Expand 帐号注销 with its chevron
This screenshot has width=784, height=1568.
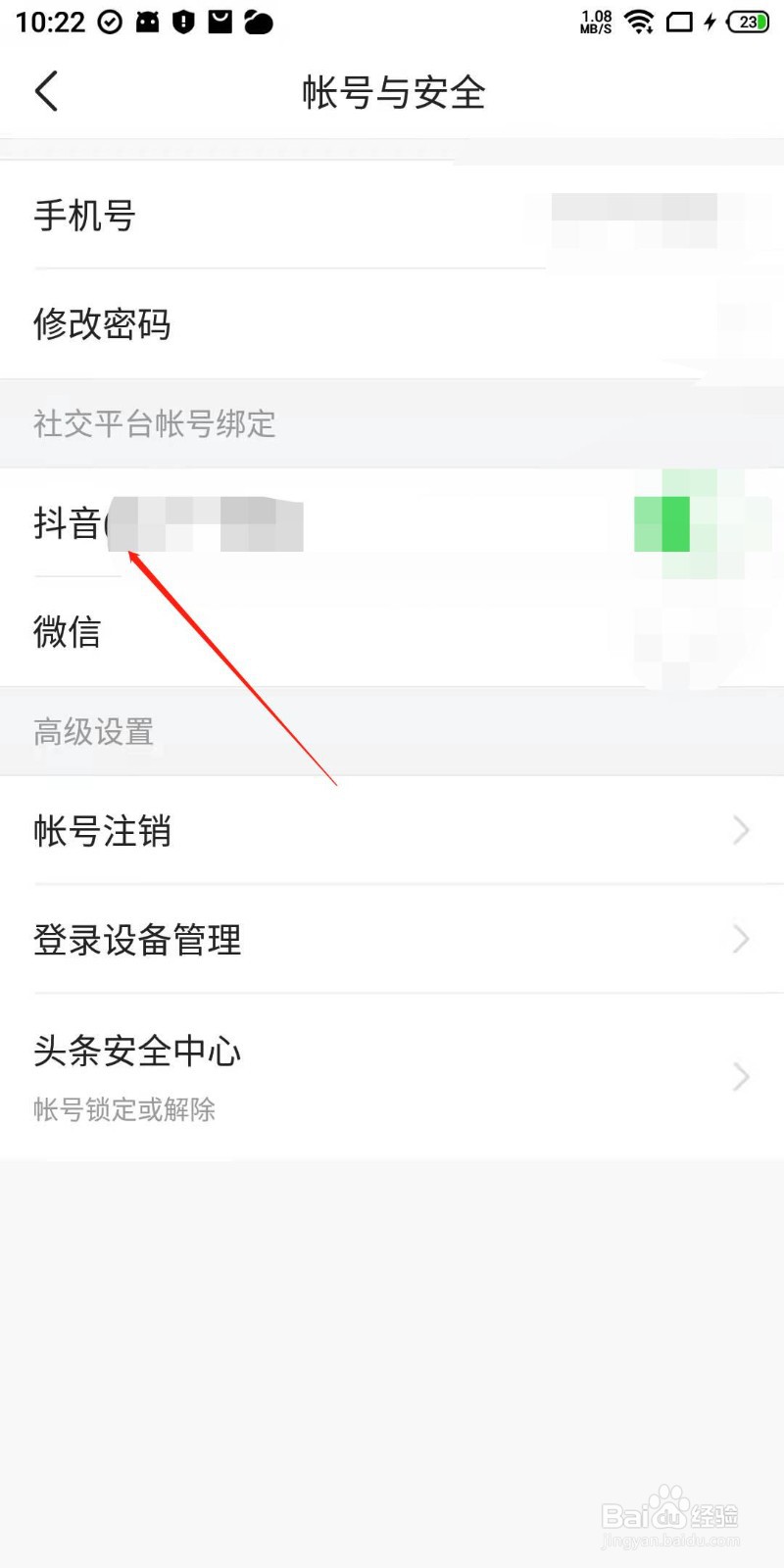[x=742, y=831]
